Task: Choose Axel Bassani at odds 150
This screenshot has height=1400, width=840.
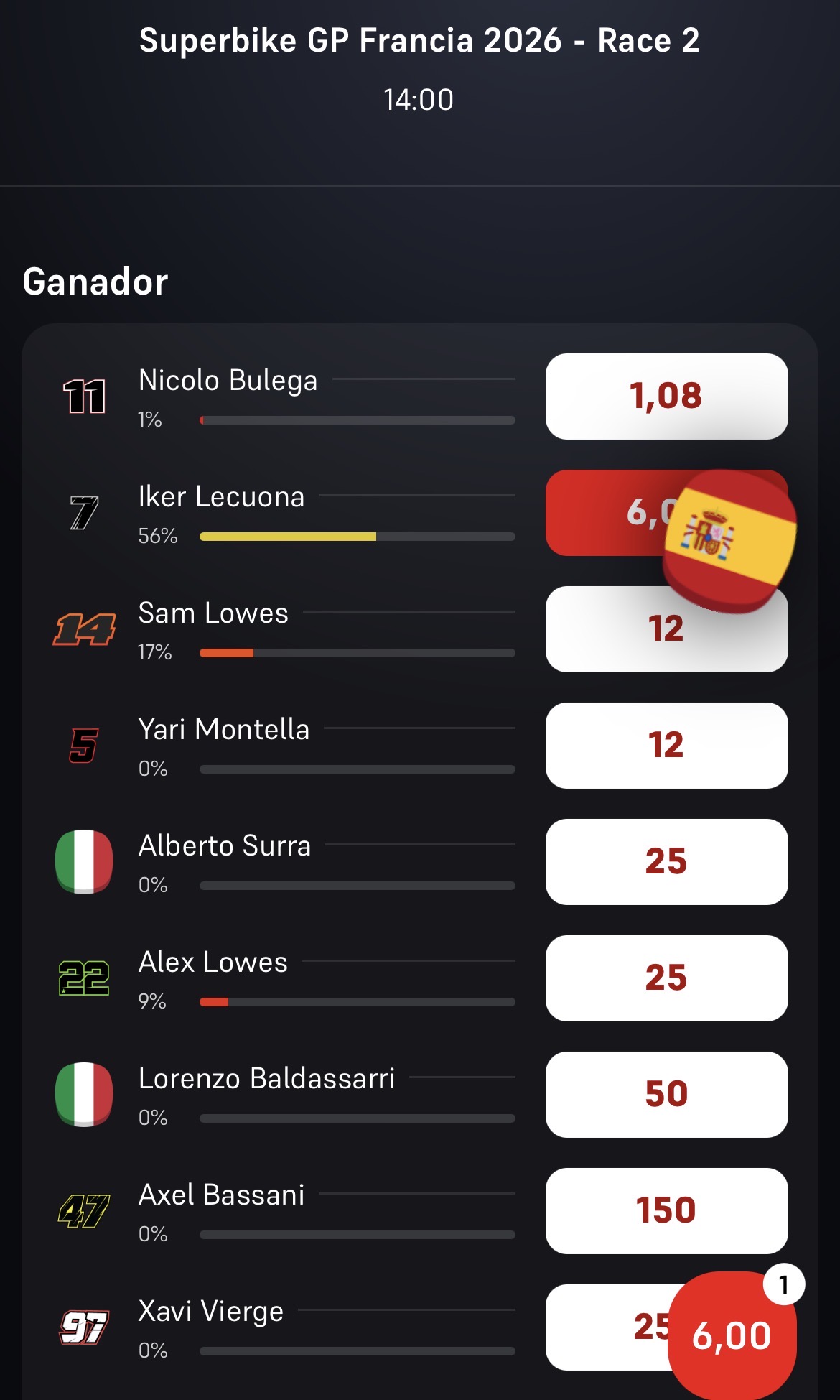Action: click(666, 1210)
